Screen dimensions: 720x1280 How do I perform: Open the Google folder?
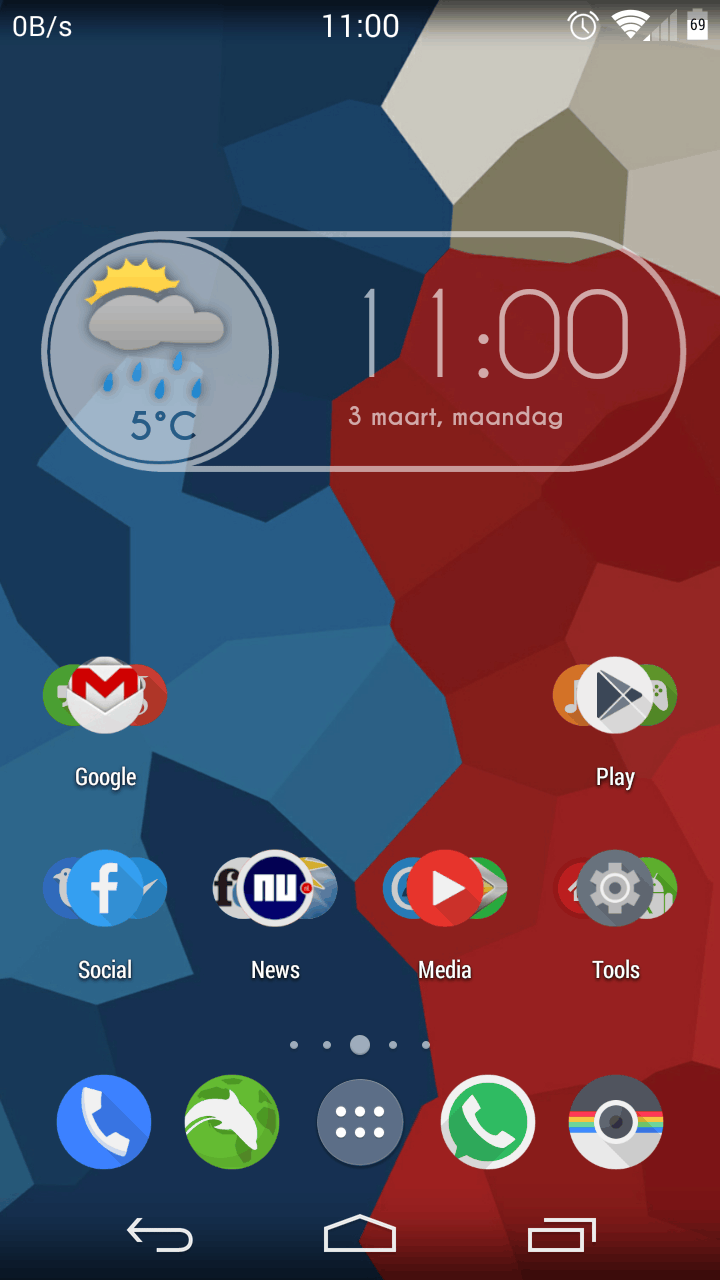click(x=105, y=696)
